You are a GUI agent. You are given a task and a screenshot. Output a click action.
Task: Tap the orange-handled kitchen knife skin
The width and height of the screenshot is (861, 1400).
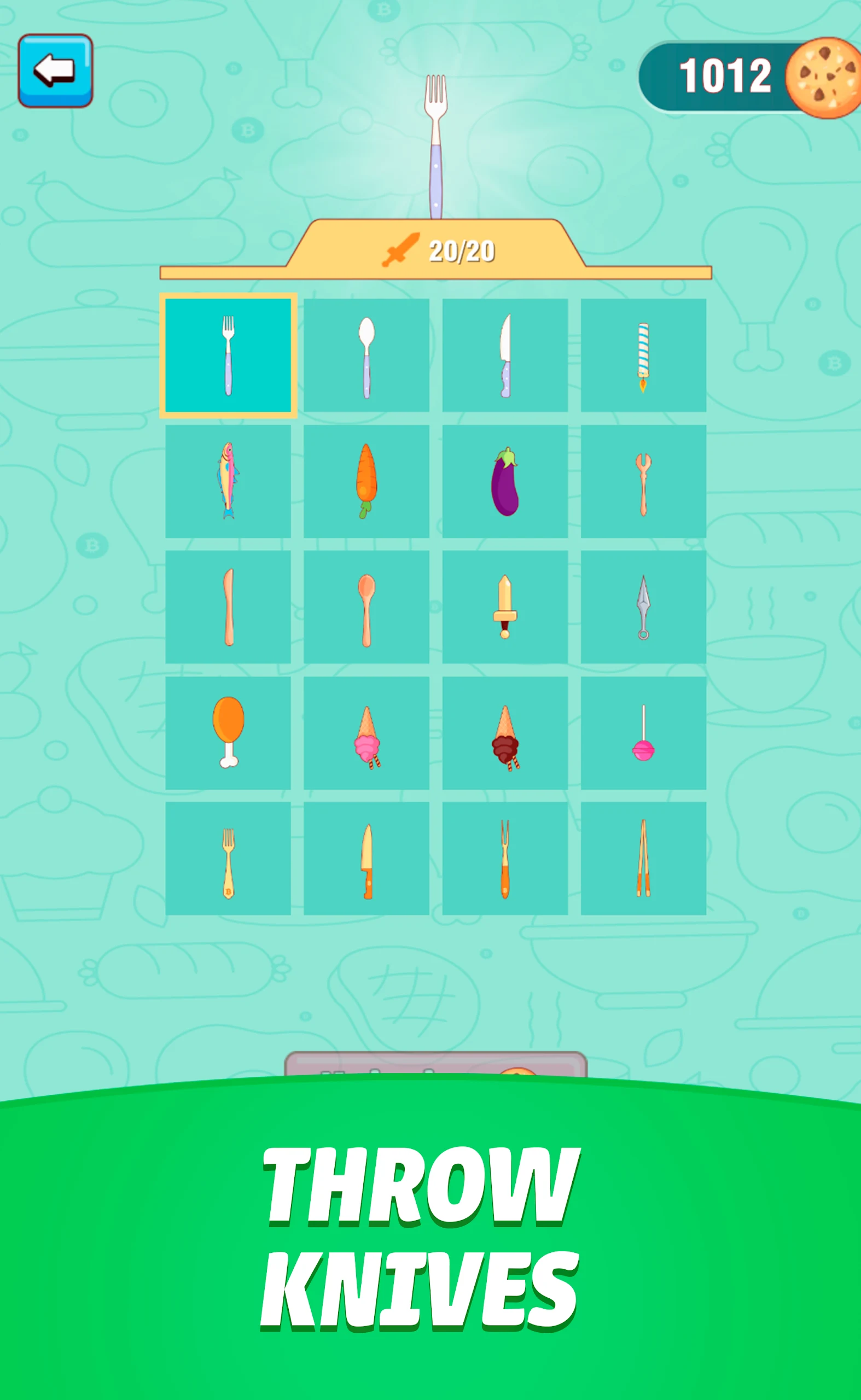[366, 859]
